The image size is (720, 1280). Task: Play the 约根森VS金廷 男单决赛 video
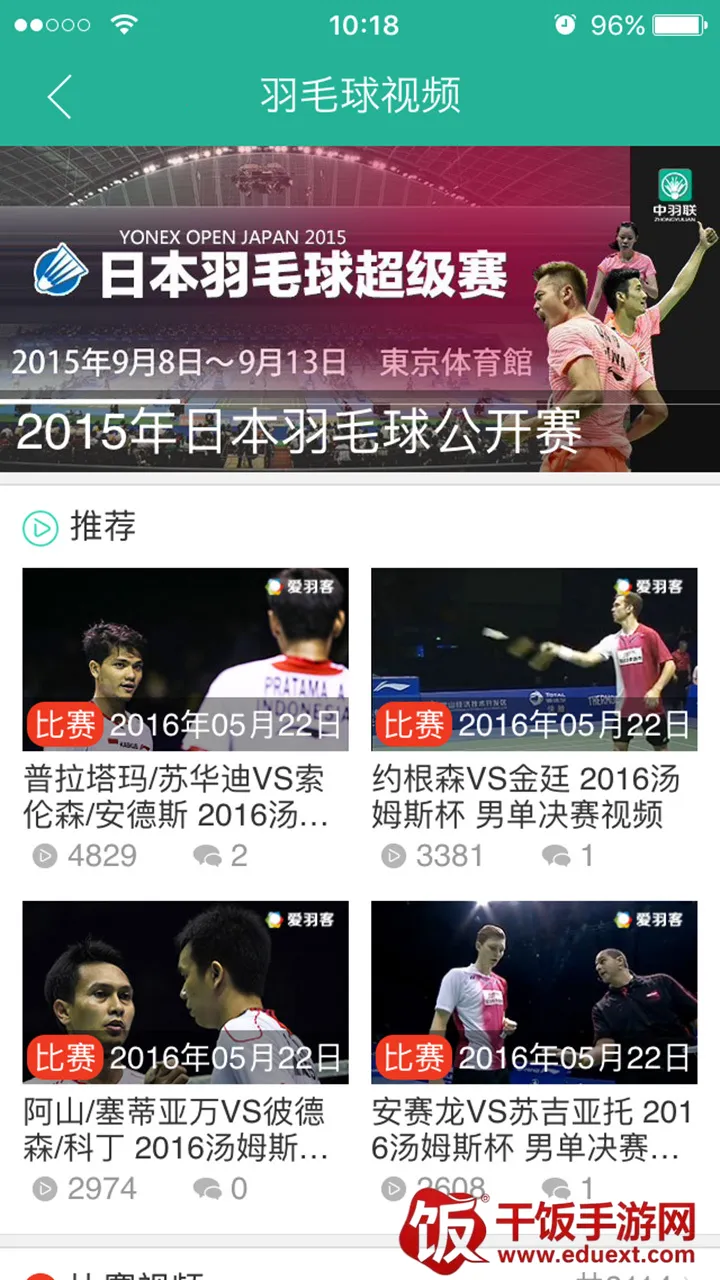click(x=534, y=660)
